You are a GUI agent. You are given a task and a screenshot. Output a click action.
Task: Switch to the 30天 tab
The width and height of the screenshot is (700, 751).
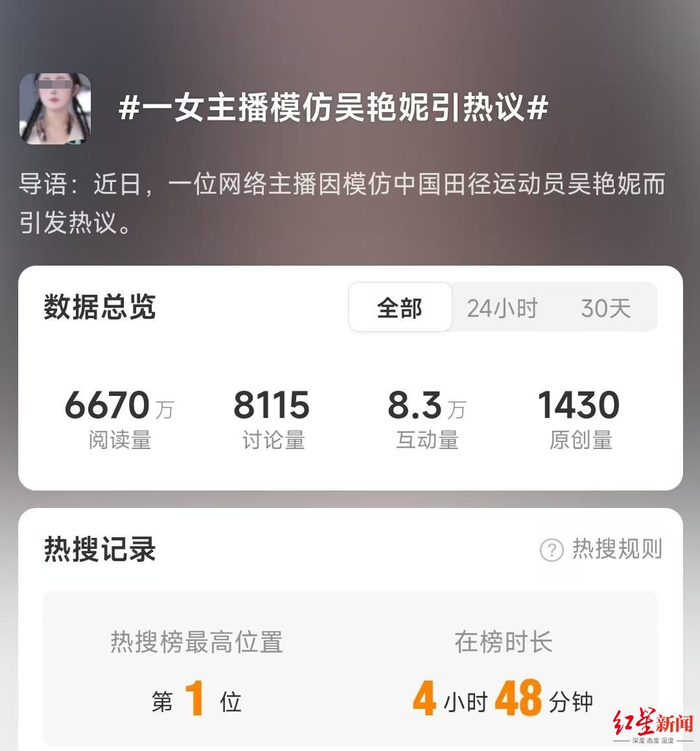tap(606, 308)
